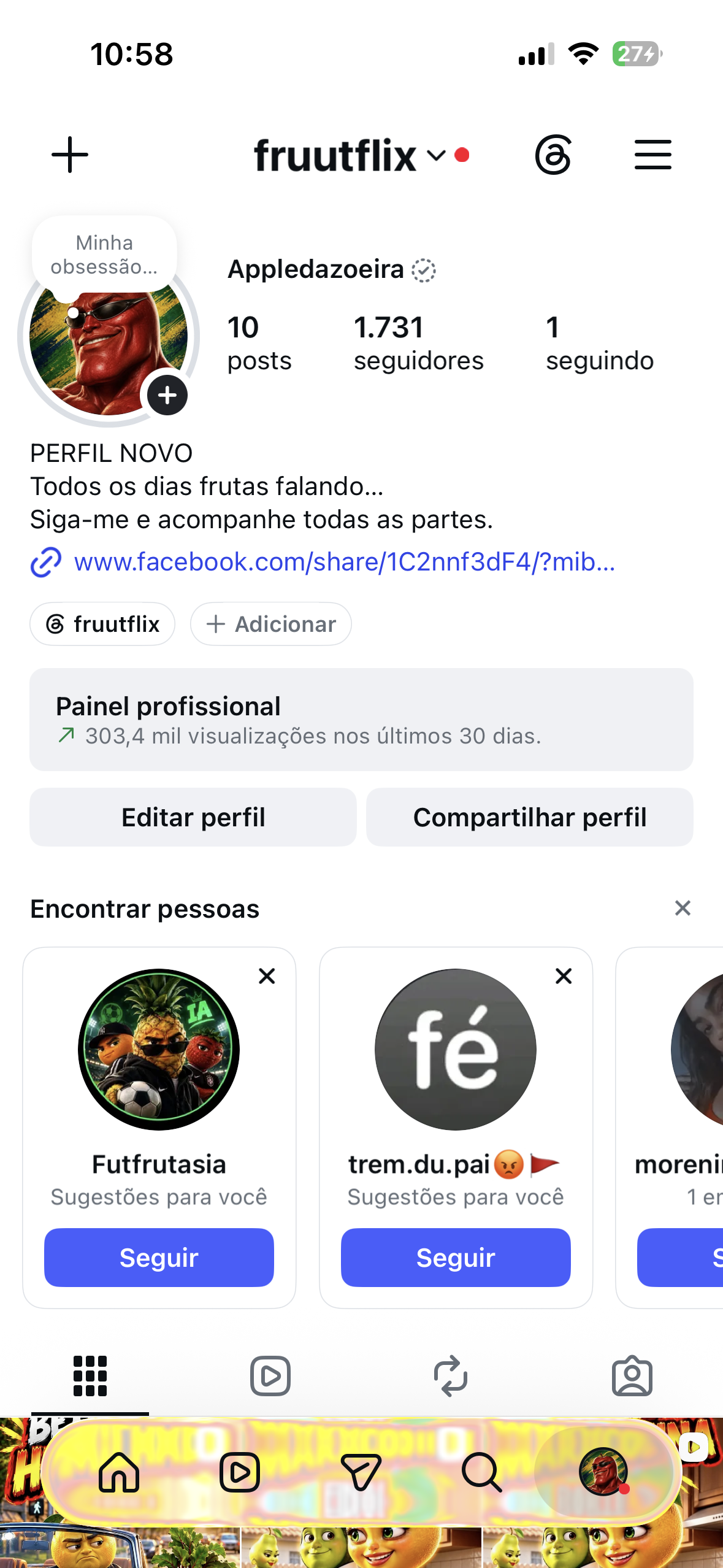Screen dimensions: 723x1568
Task: Open the Facebook link in bio
Action: tap(343, 562)
